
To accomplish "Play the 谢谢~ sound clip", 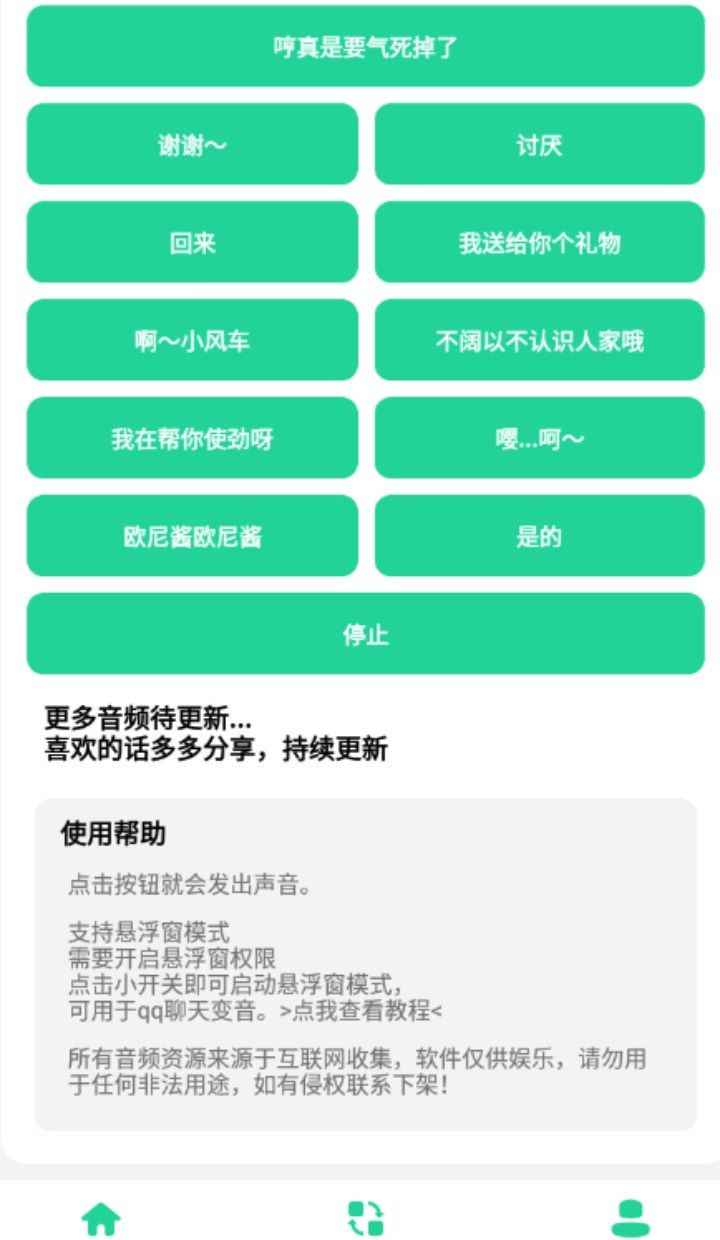I will coord(193,144).
